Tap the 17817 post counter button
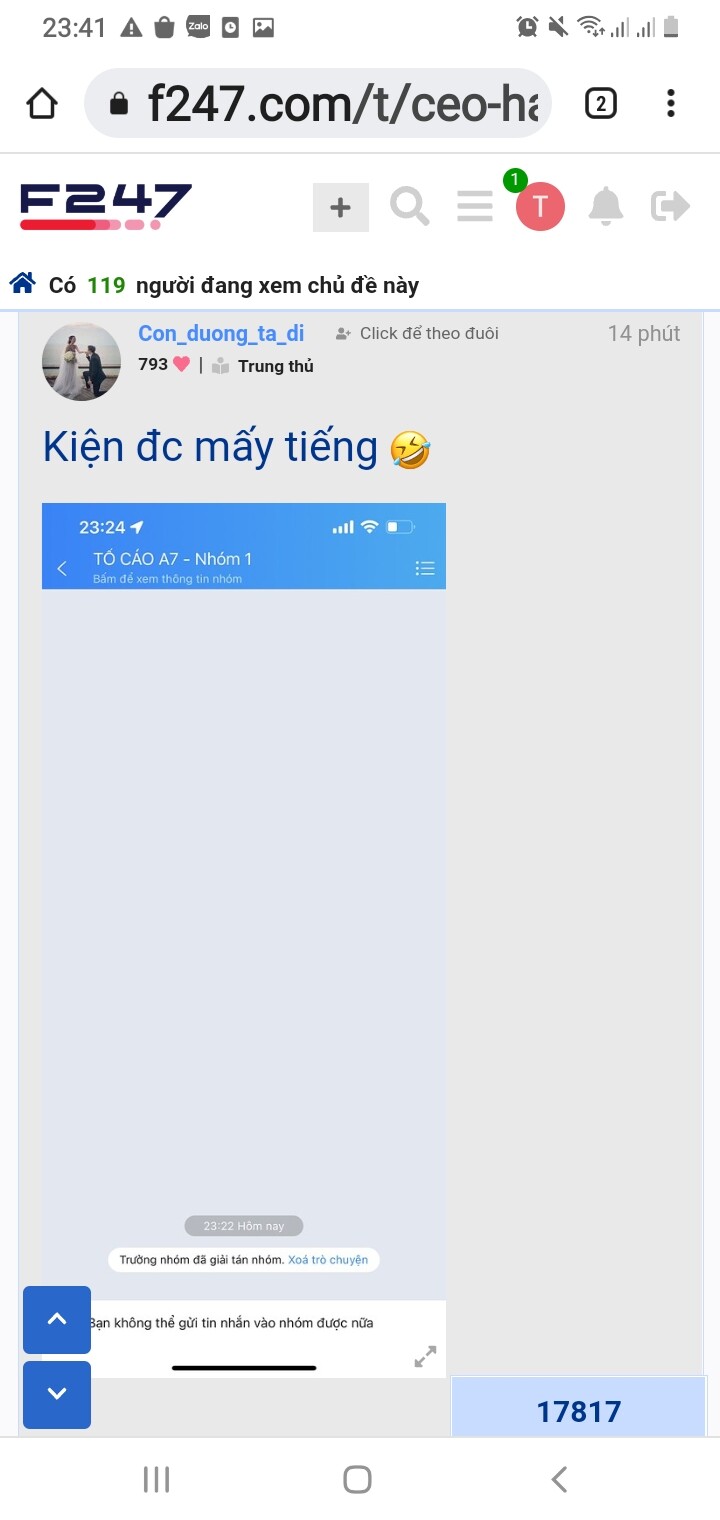 click(x=579, y=1410)
